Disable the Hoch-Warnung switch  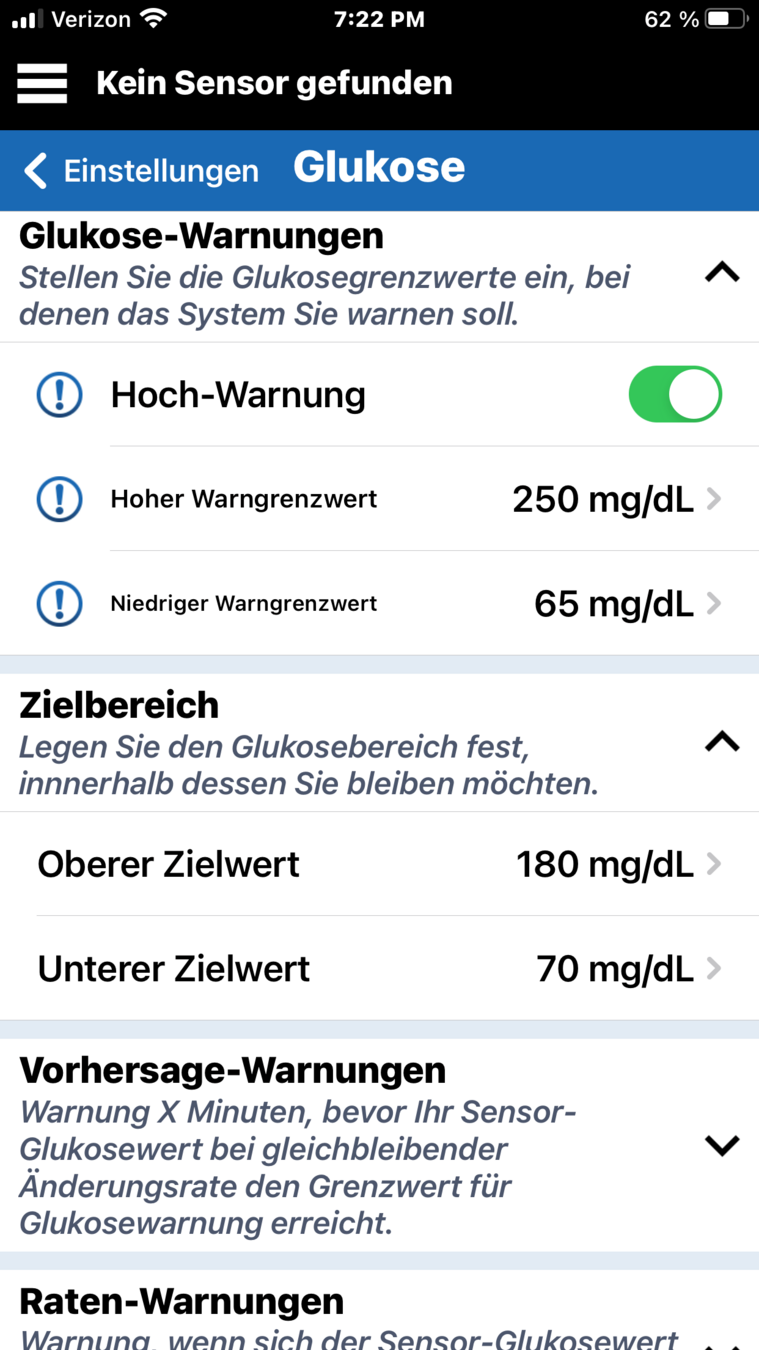pos(675,395)
